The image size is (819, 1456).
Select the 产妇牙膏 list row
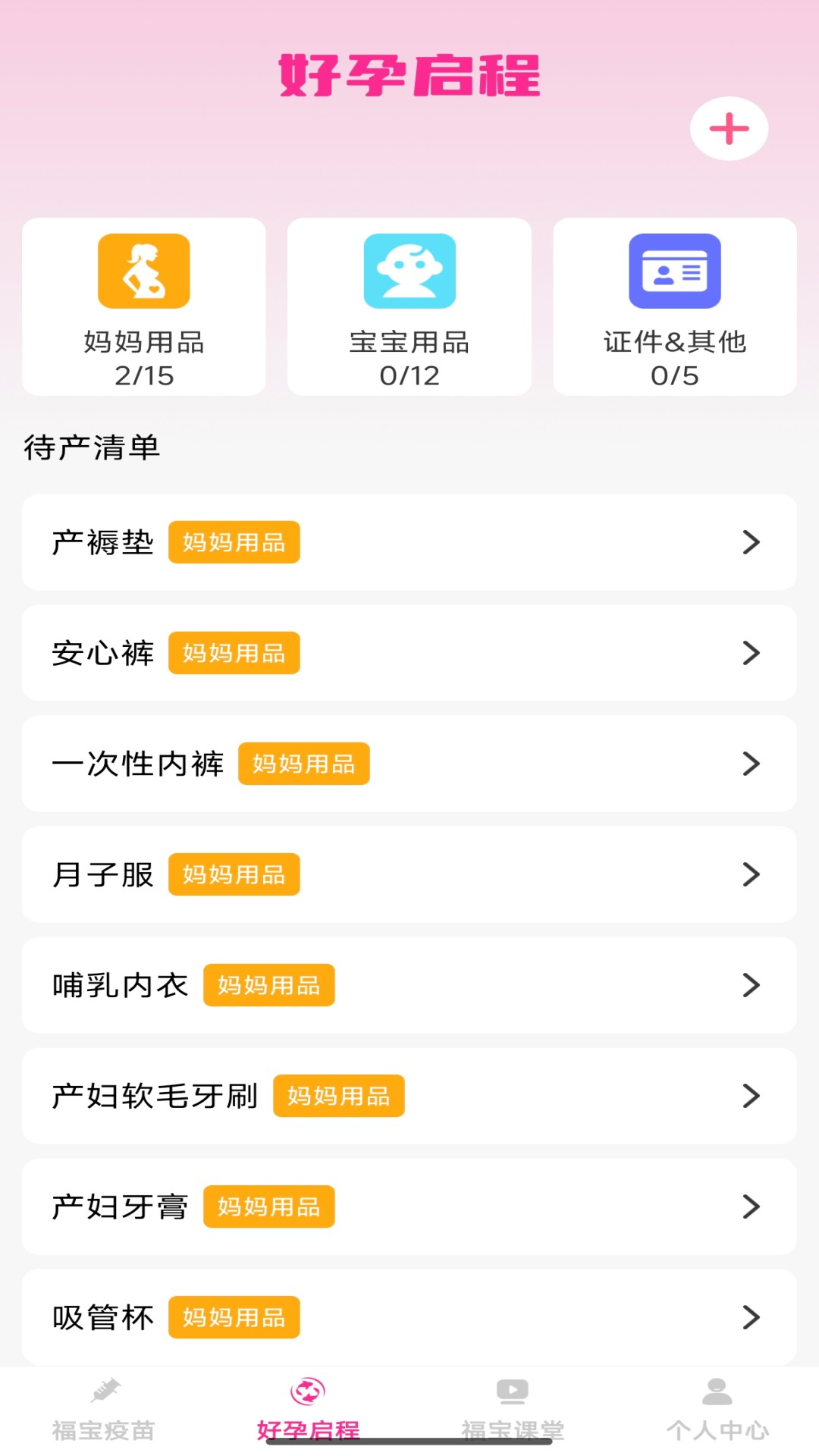(x=409, y=1207)
